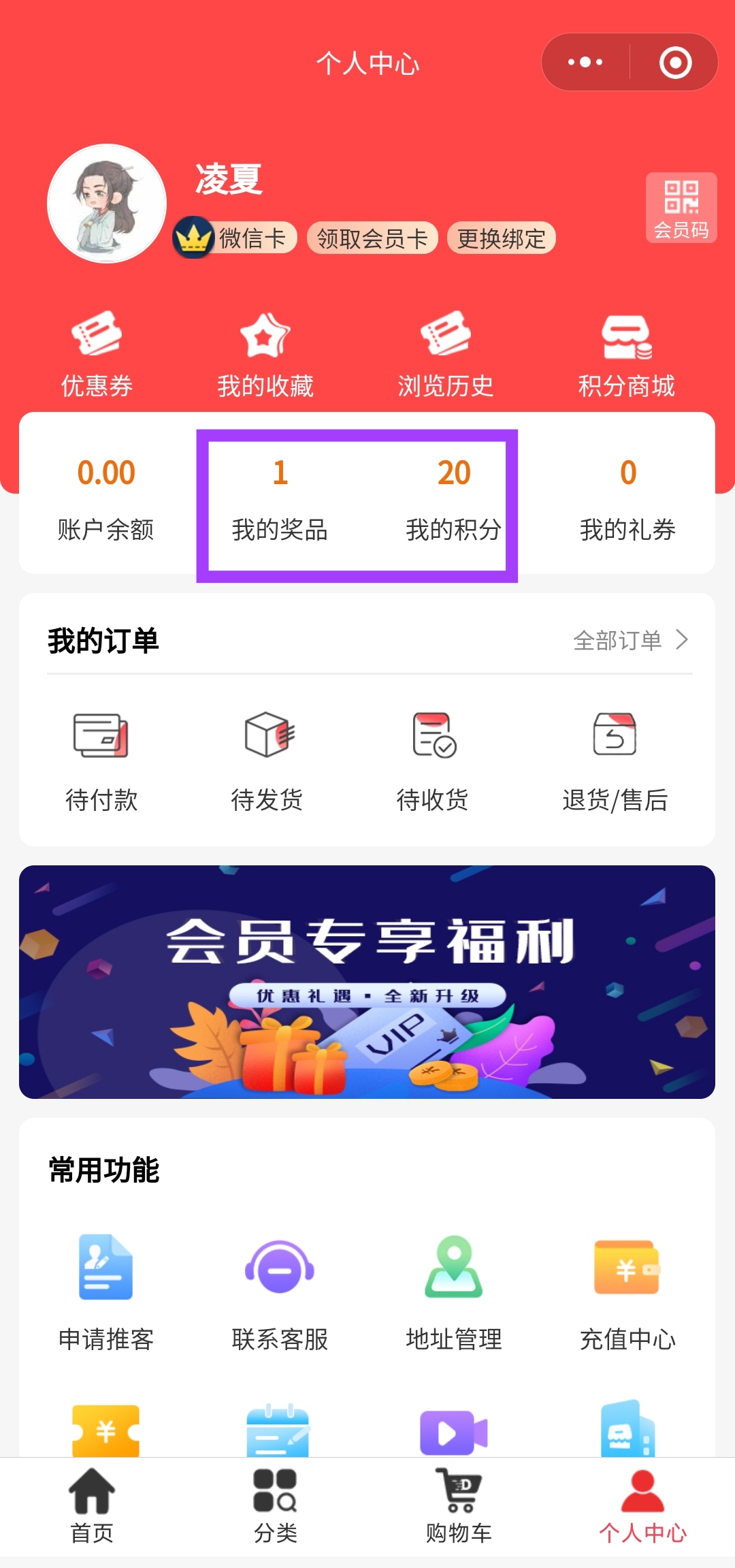Screen dimensions: 735x1568
Task: View 浏览历史 browsing history
Action: [x=446, y=354]
